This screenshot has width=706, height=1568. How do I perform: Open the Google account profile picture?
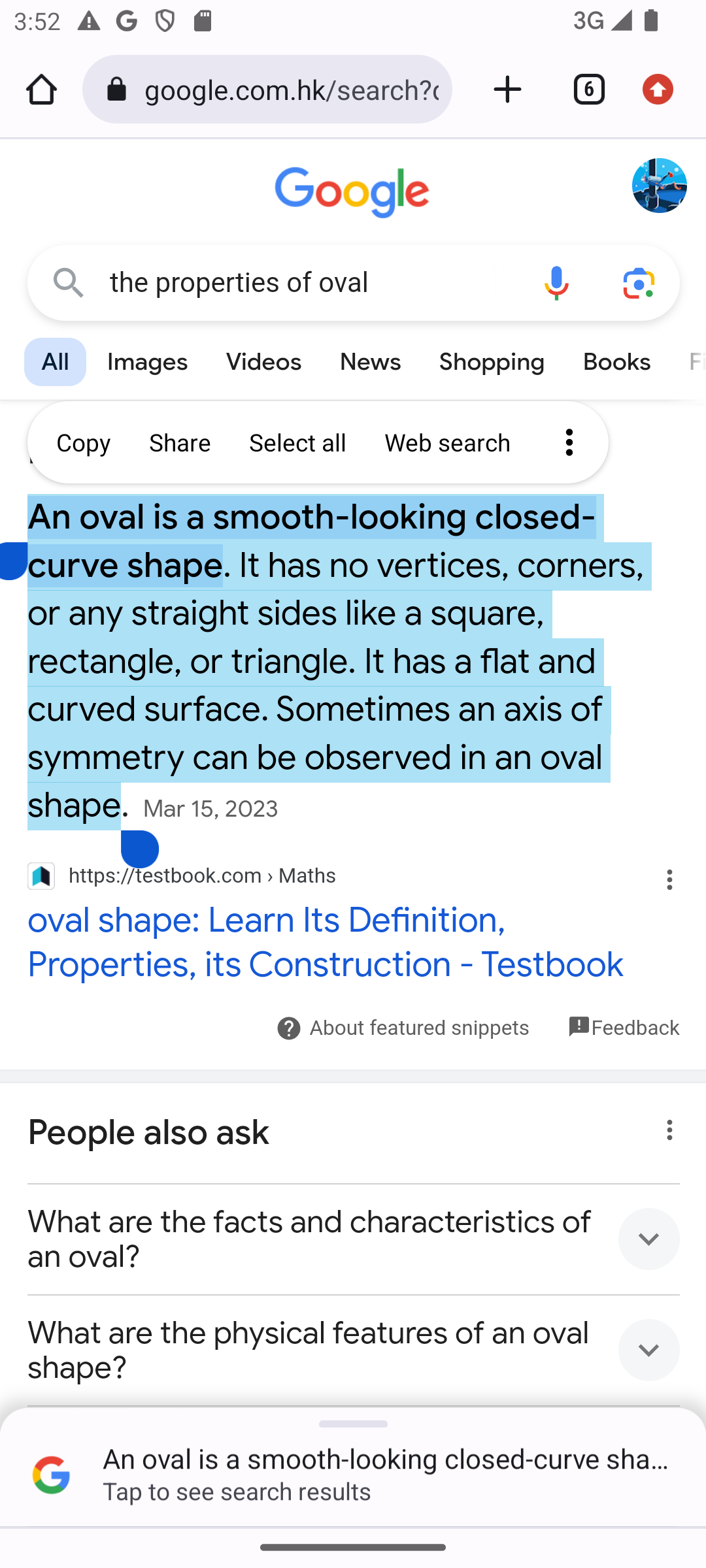[659, 186]
